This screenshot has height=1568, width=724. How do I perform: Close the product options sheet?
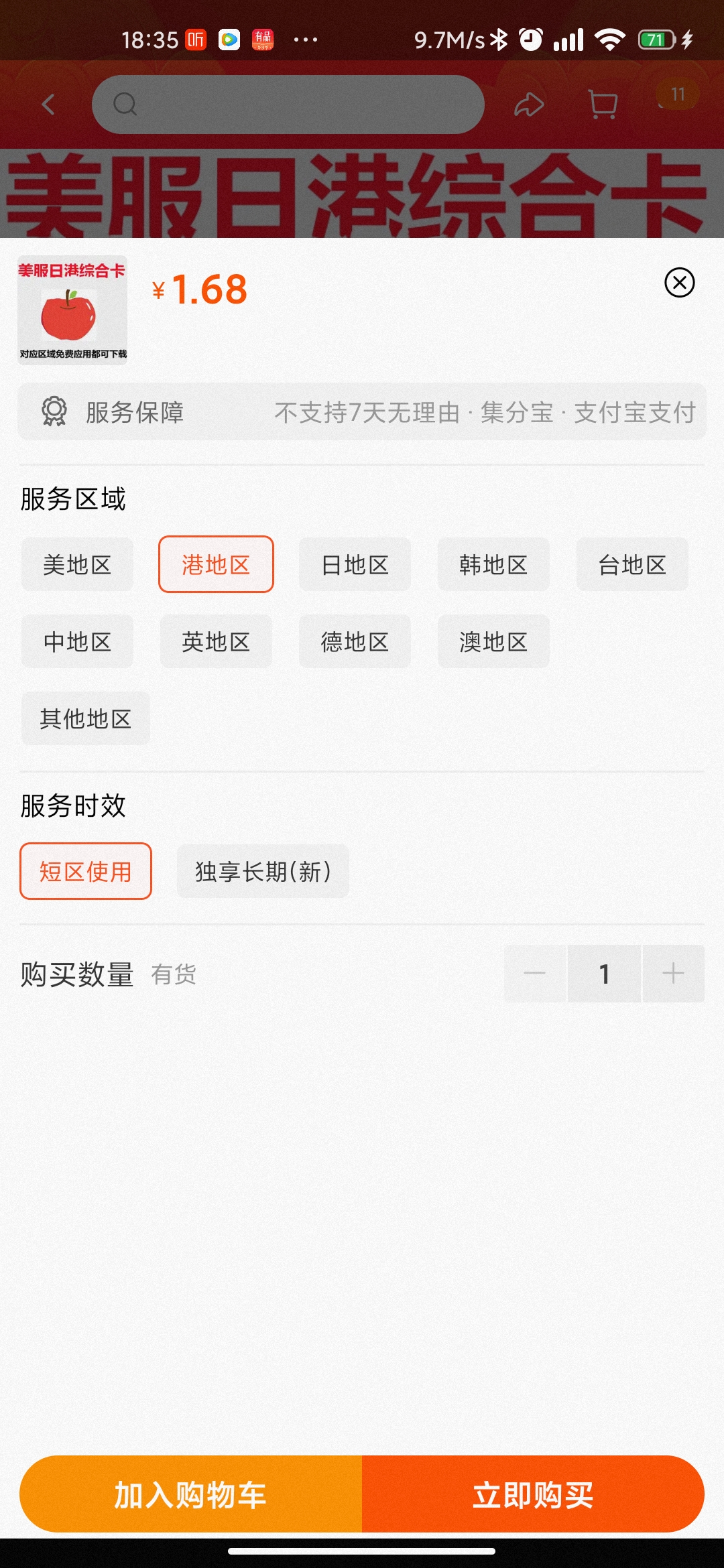click(679, 282)
